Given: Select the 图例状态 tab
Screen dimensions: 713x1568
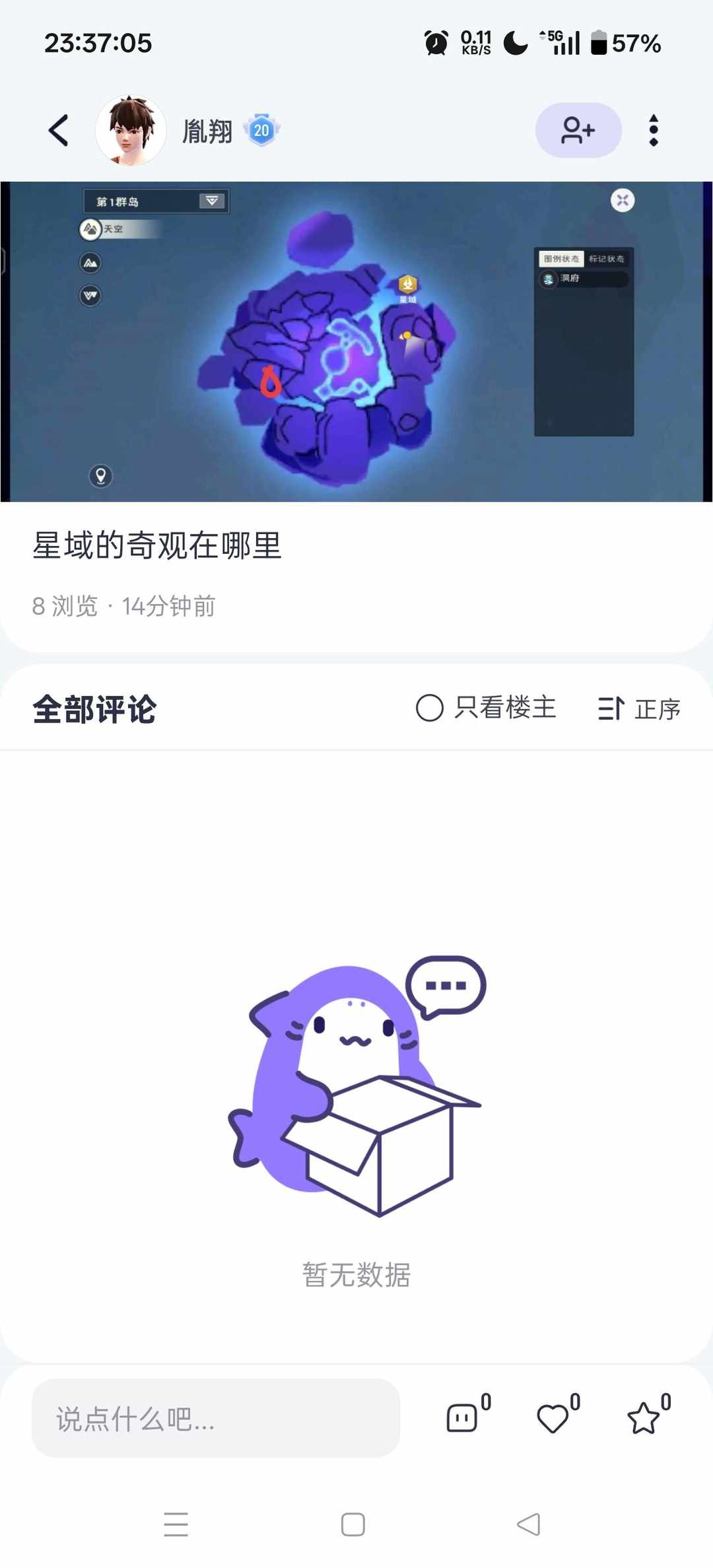Looking at the screenshot, I should click(559, 259).
